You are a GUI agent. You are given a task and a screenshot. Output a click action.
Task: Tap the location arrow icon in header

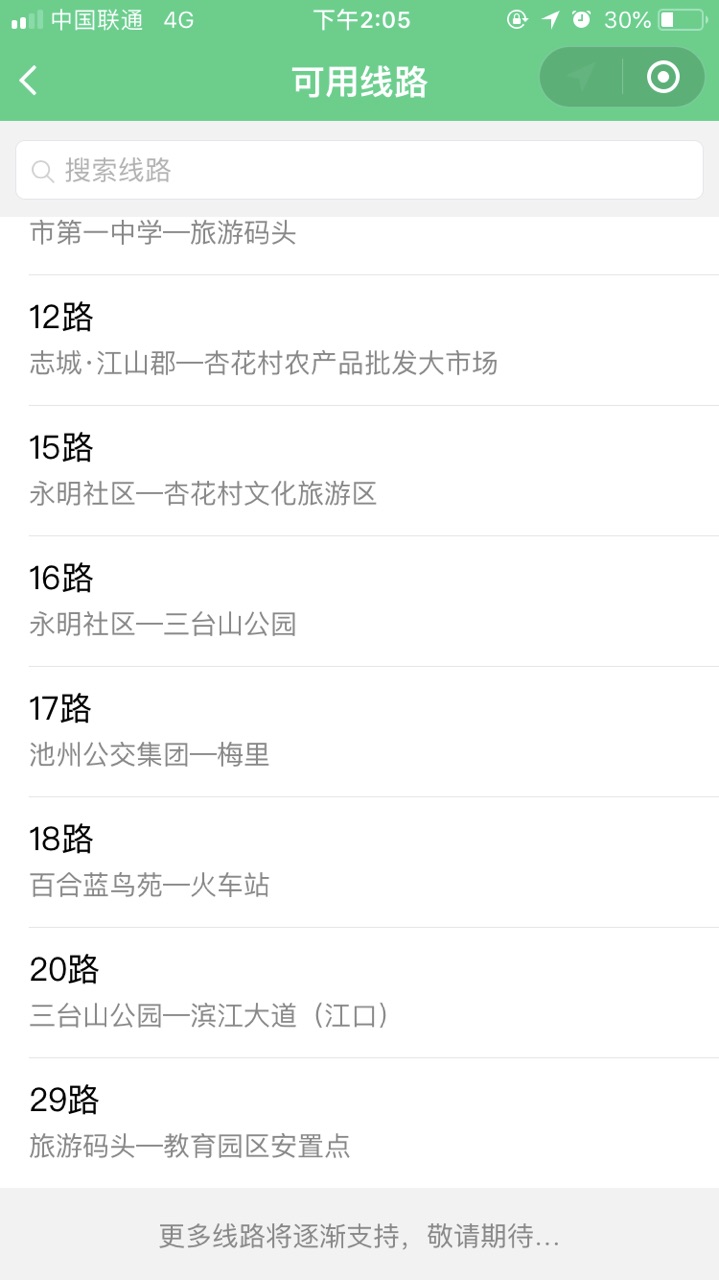coord(582,77)
